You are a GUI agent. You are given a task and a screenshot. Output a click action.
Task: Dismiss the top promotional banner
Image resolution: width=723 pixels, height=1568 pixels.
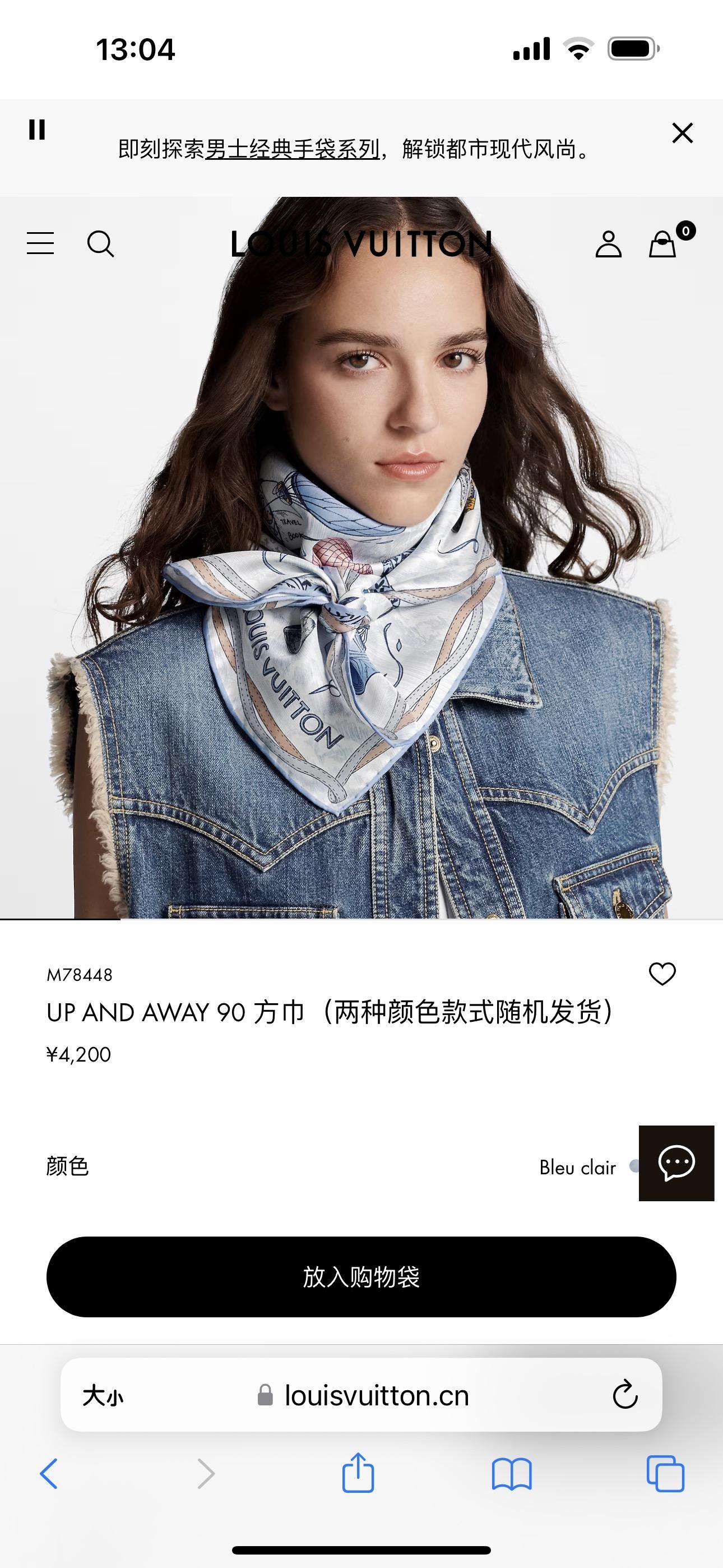point(682,133)
